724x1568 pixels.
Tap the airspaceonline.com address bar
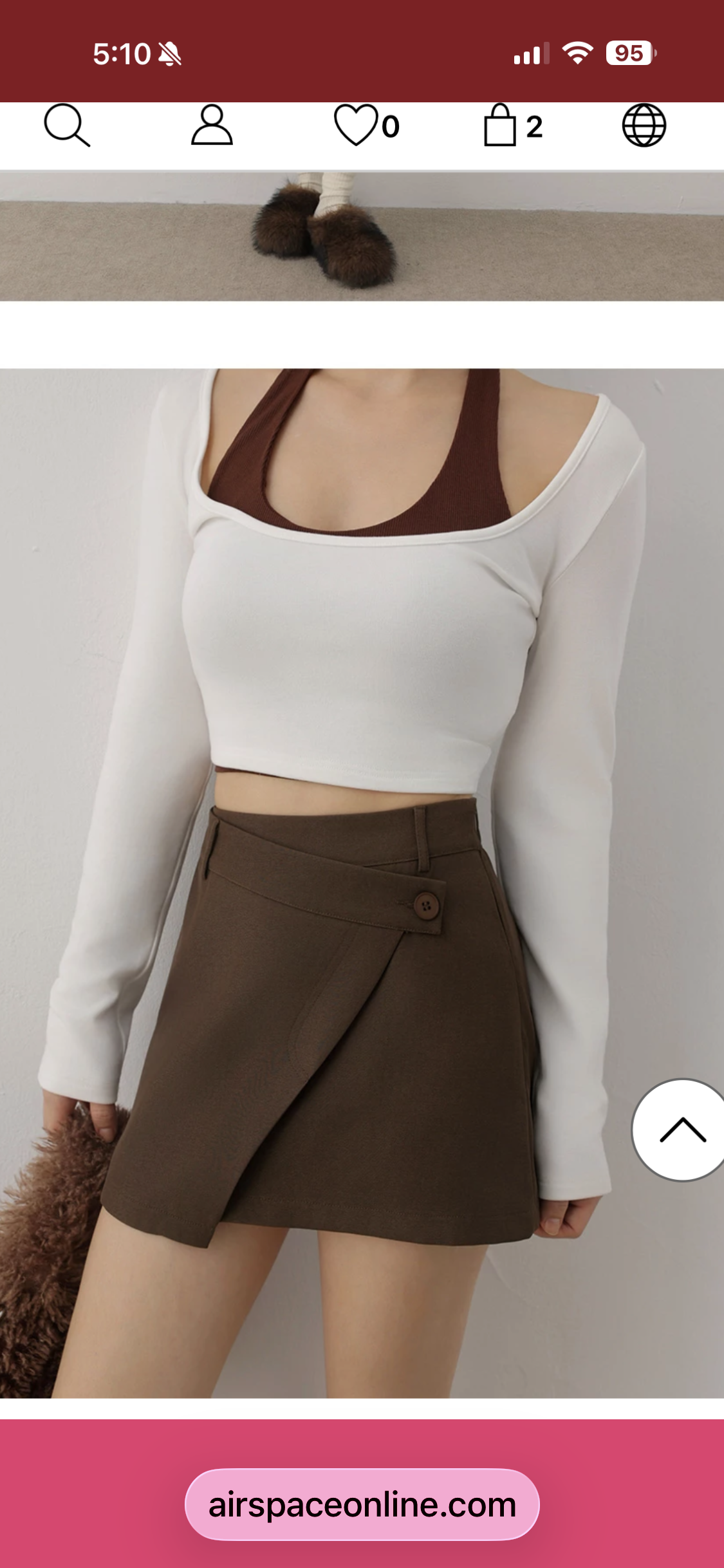click(362, 1505)
